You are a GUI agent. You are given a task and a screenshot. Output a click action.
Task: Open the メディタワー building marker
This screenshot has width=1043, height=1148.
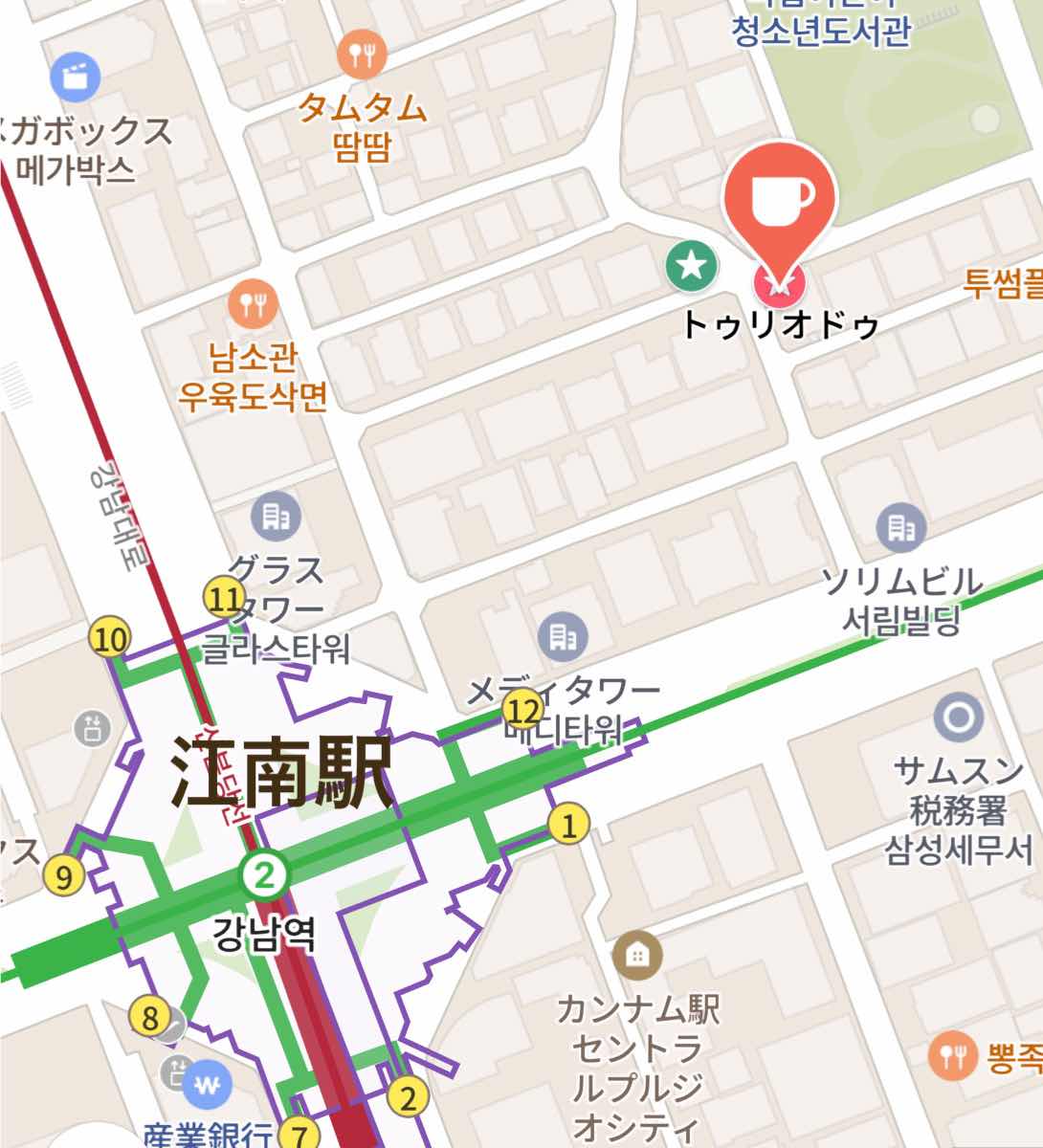tap(562, 634)
